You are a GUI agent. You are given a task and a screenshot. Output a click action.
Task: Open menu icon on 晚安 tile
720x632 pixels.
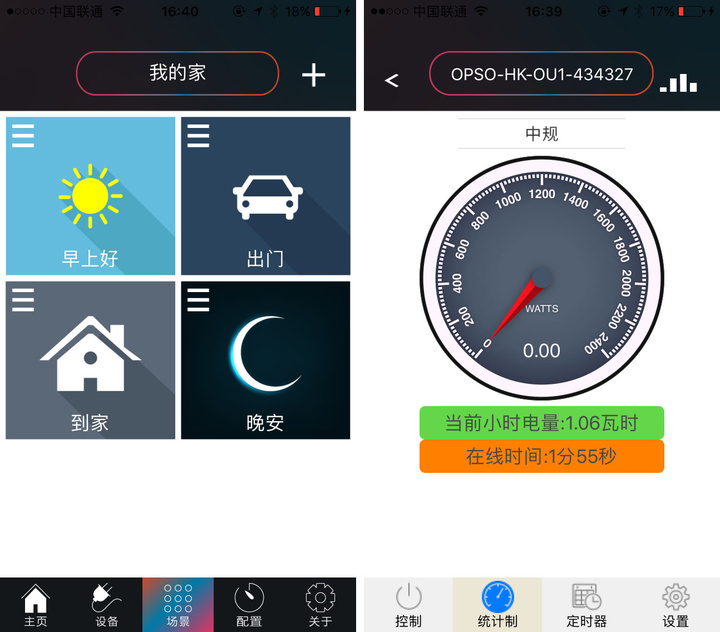[x=198, y=299]
